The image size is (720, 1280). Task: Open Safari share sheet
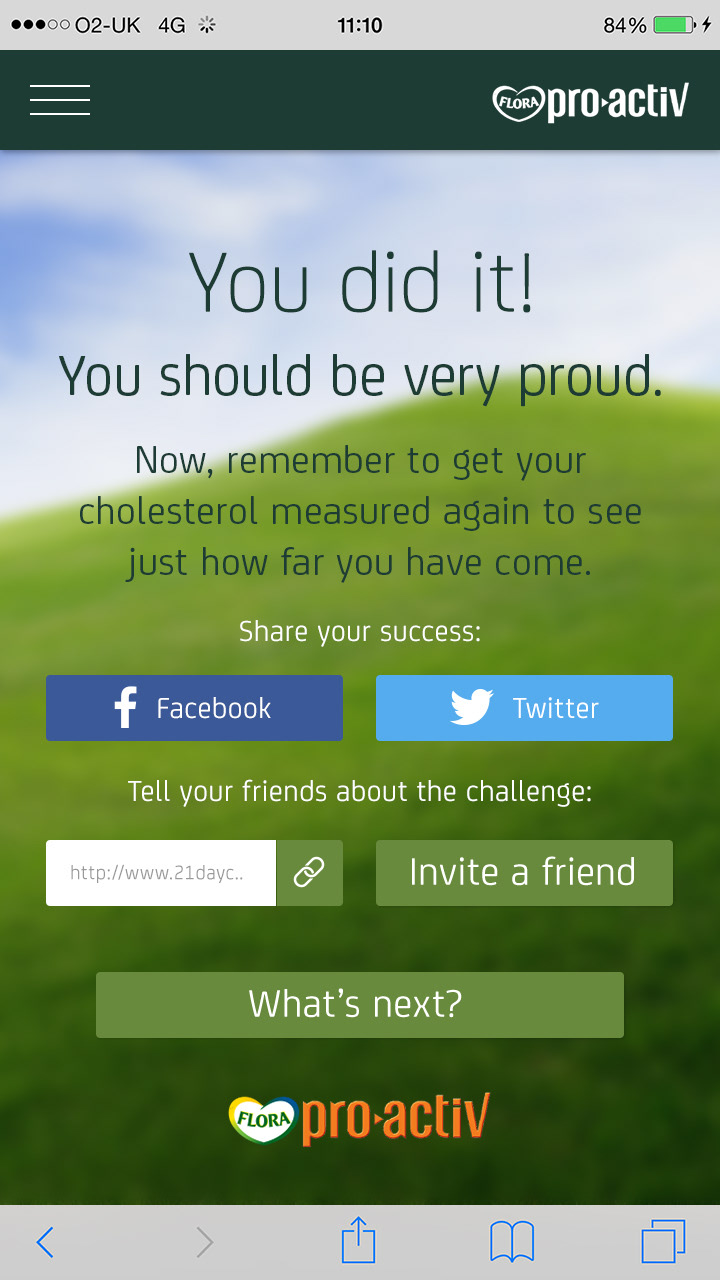[358, 1242]
